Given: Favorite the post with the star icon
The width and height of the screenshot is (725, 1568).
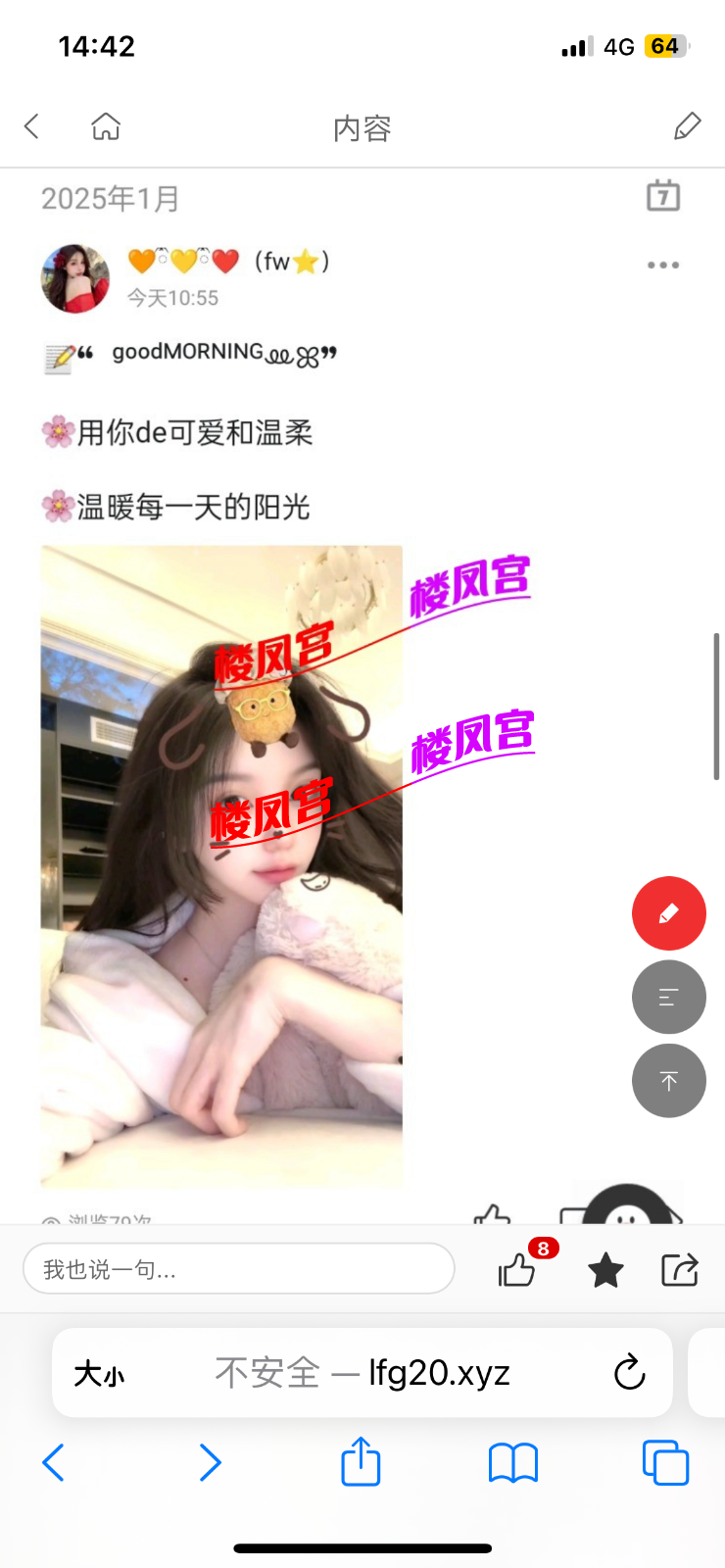Looking at the screenshot, I should pyautogui.click(x=605, y=1270).
